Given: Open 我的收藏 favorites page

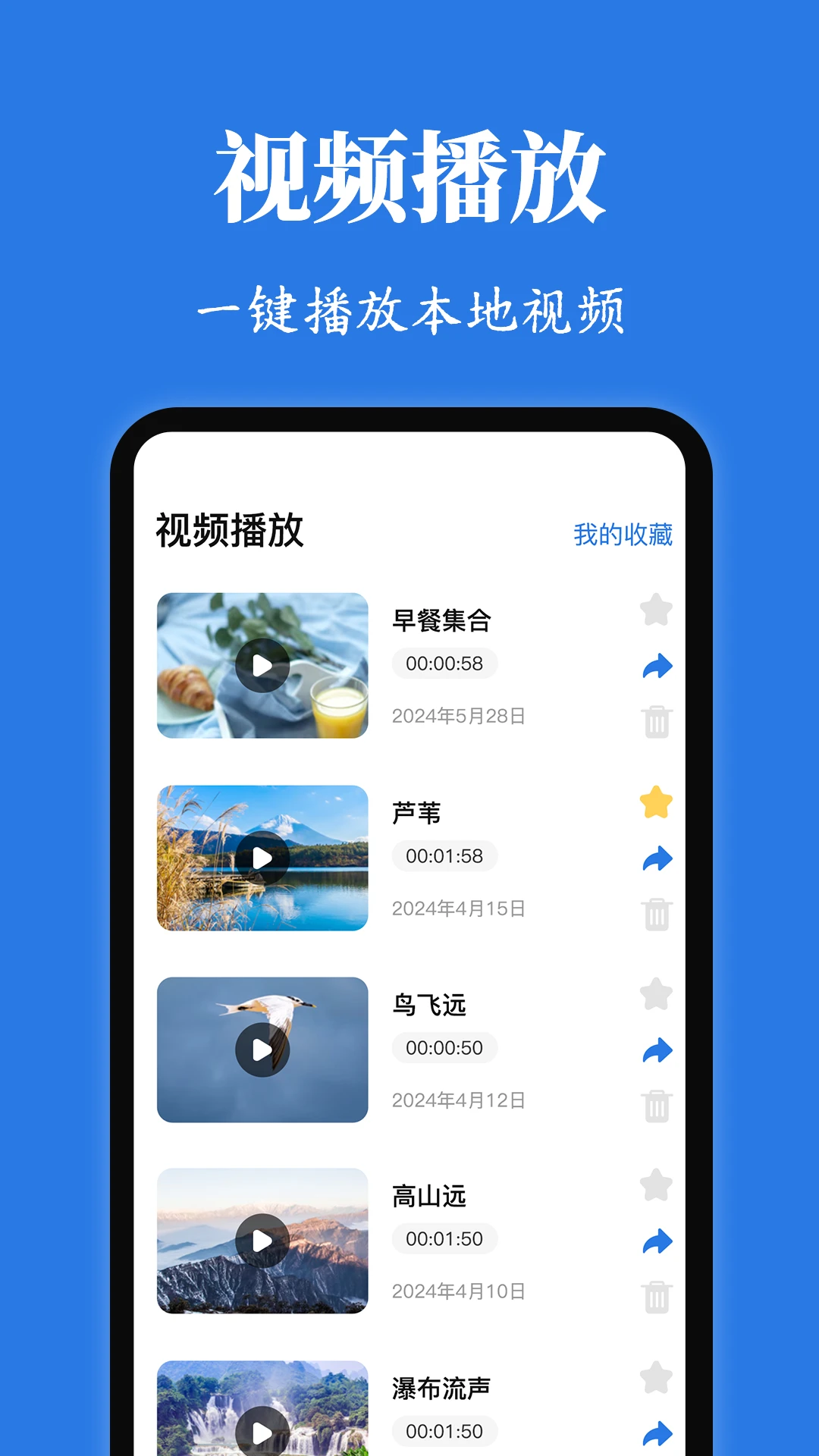Looking at the screenshot, I should 623,533.
